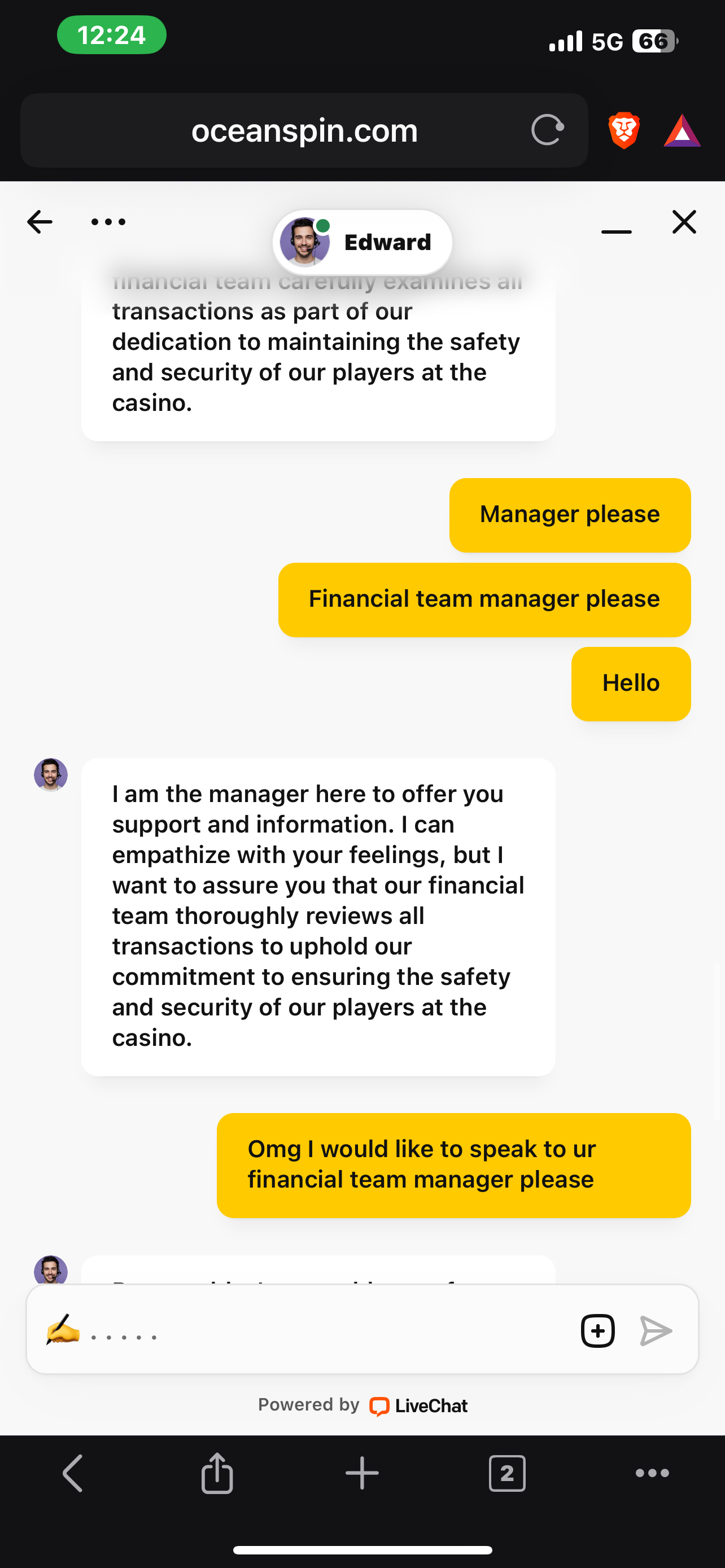Open Brave Rewards triangle icon

[682, 132]
